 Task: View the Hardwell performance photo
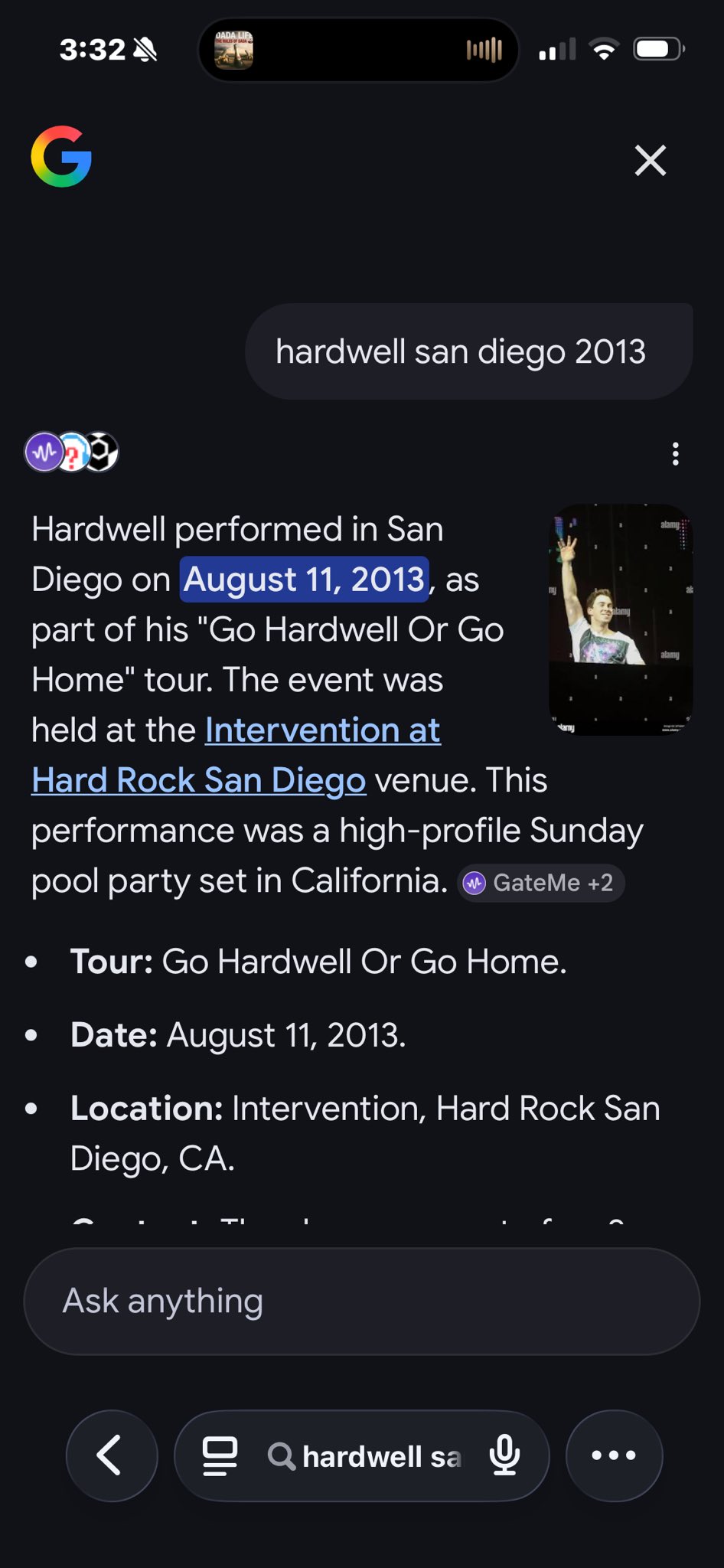[x=621, y=619]
